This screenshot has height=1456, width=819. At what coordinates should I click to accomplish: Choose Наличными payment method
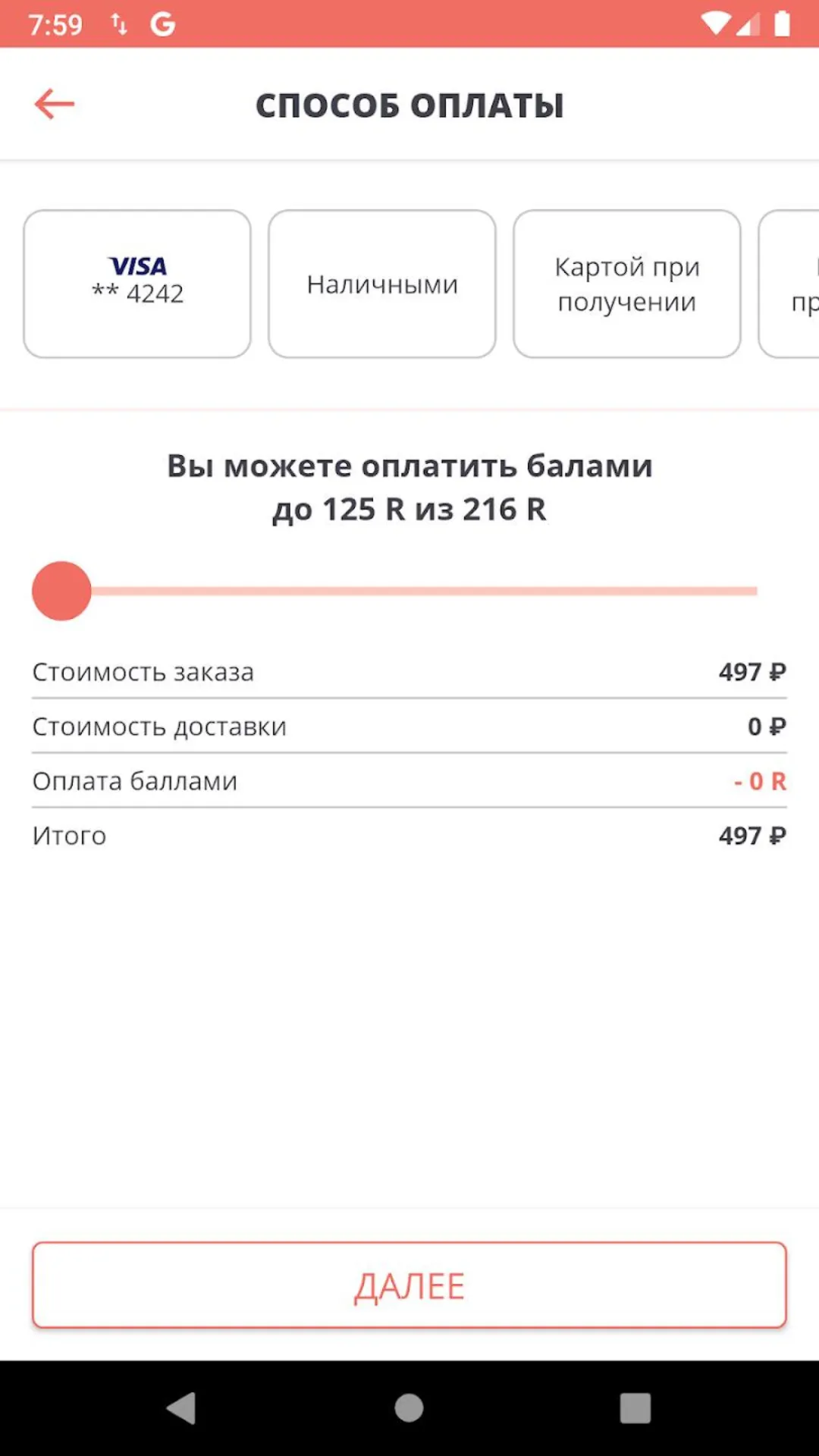[x=382, y=284]
